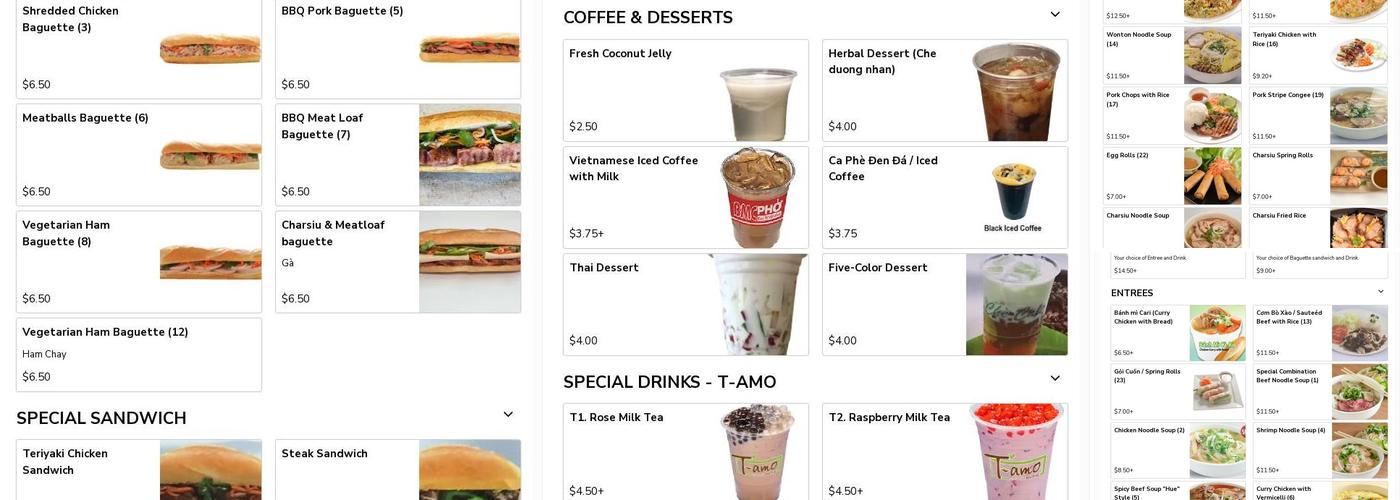Choose the Charsiu & Meatloaf baguette
The image size is (1400, 500).
tap(398, 262)
